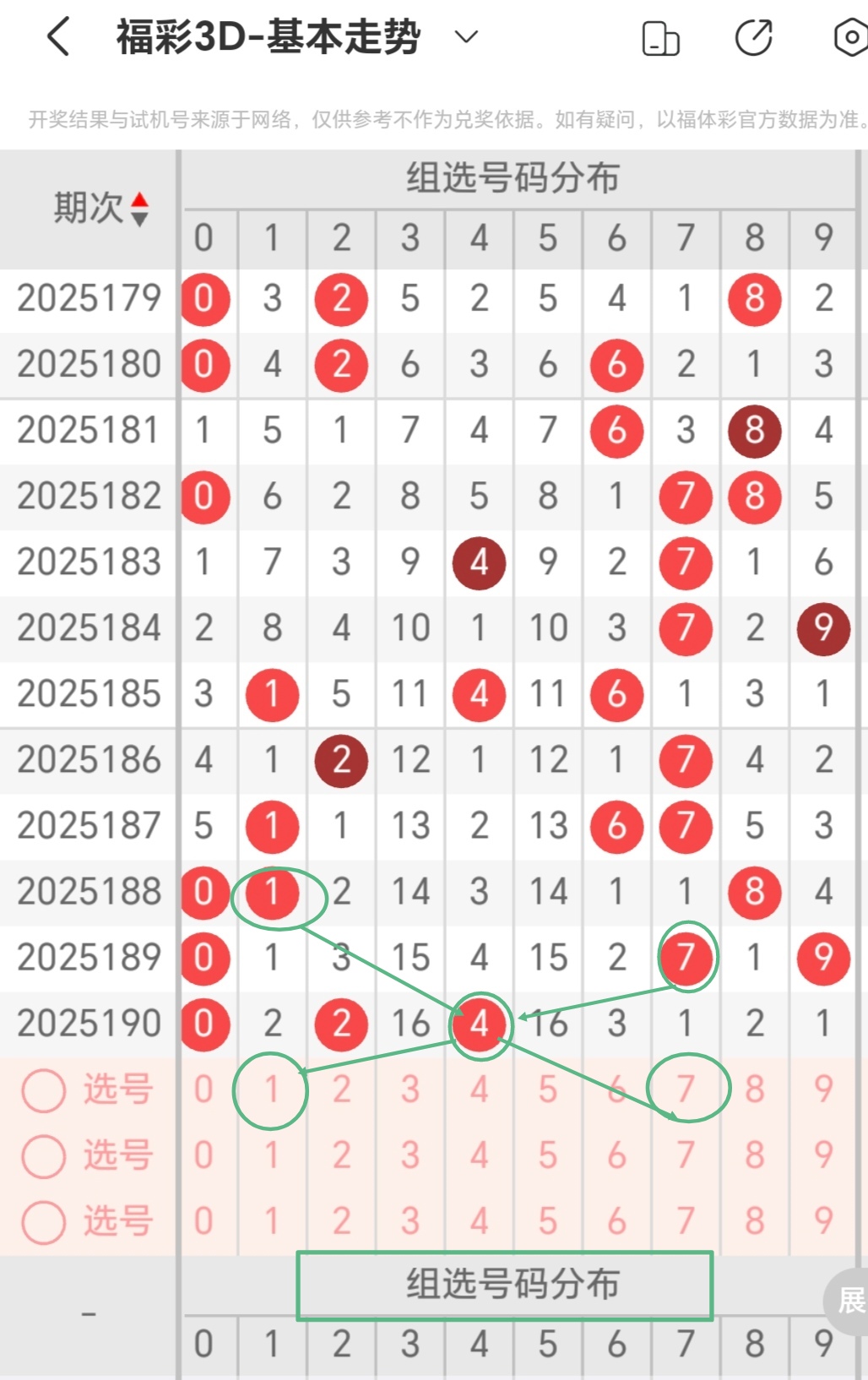Click period label 2025190

tap(88, 1022)
